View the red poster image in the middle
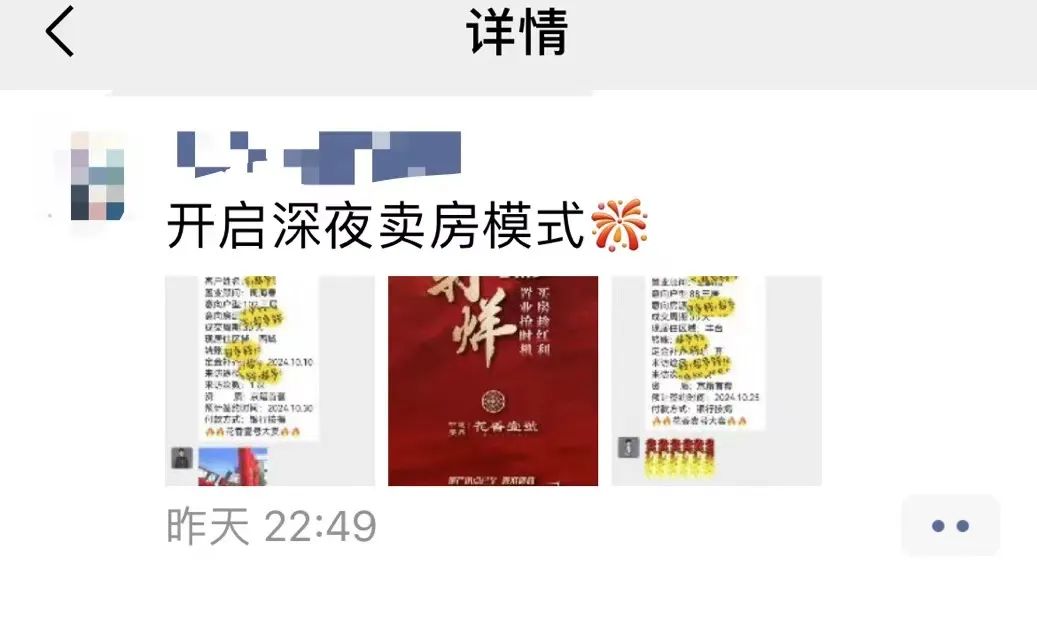Image resolution: width=1037 pixels, height=637 pixels. (x=493, y=381)
